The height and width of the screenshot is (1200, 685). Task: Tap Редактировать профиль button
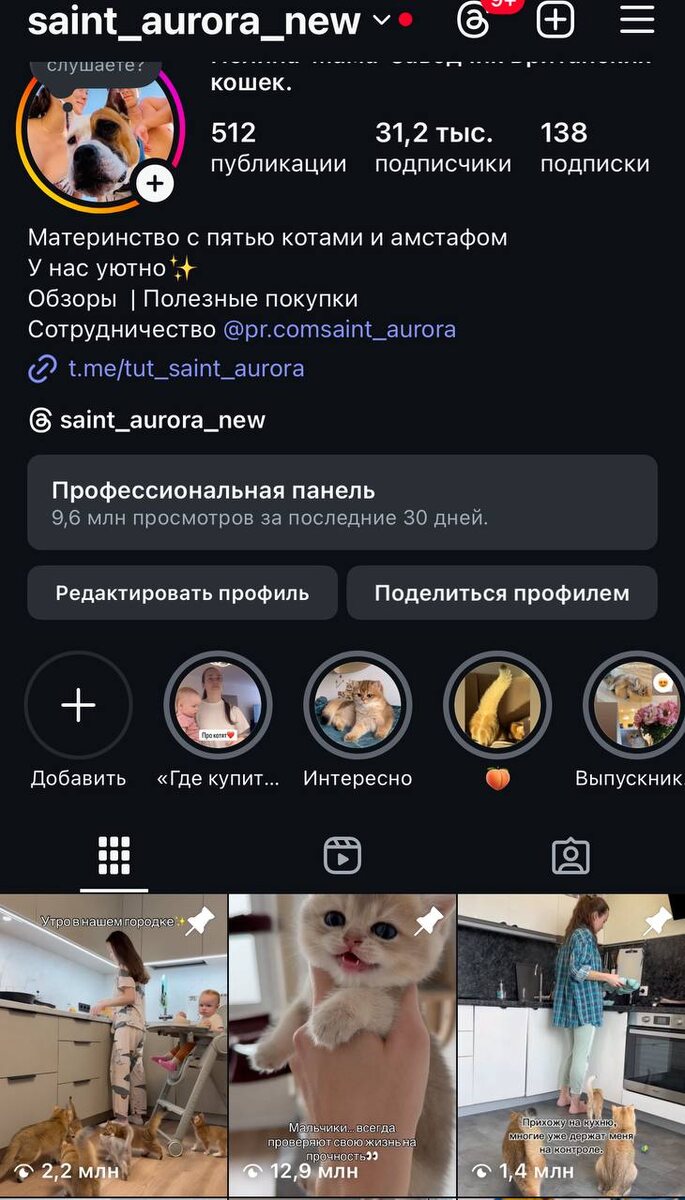pos(182,593)
